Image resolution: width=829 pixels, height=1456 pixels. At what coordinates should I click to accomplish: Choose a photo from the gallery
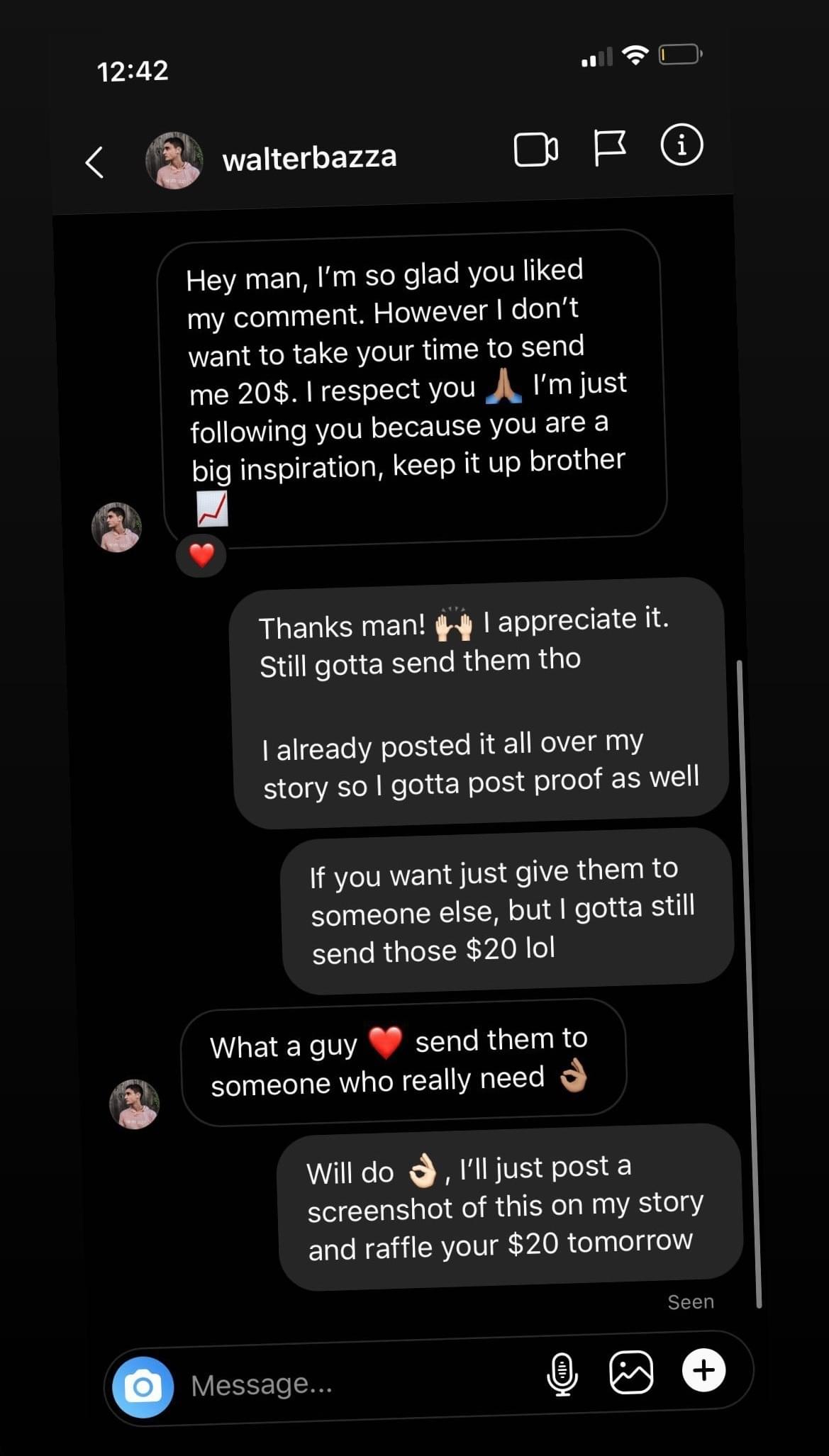tap(631, 1372)
